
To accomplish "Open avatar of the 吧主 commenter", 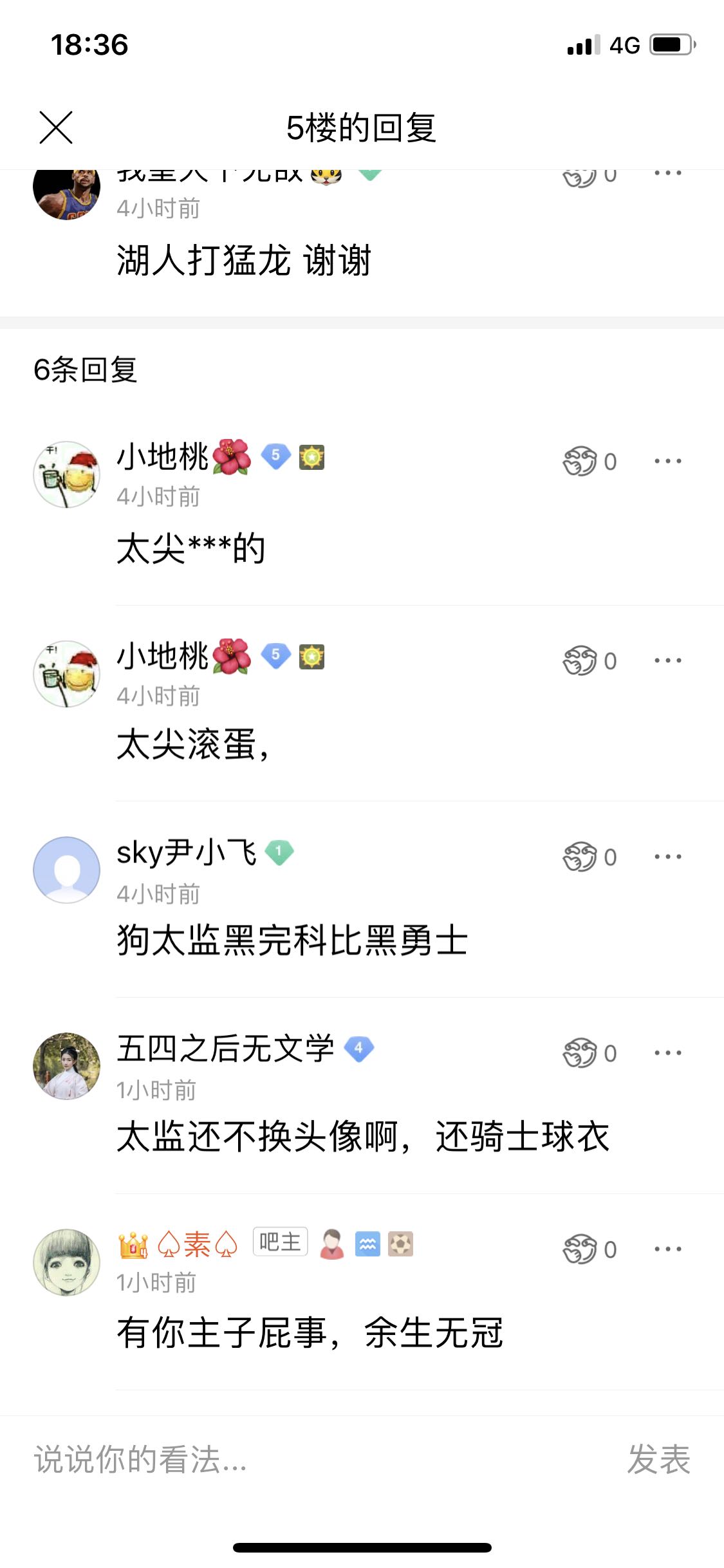I will pyautogui.click(x=67, y=1262).
